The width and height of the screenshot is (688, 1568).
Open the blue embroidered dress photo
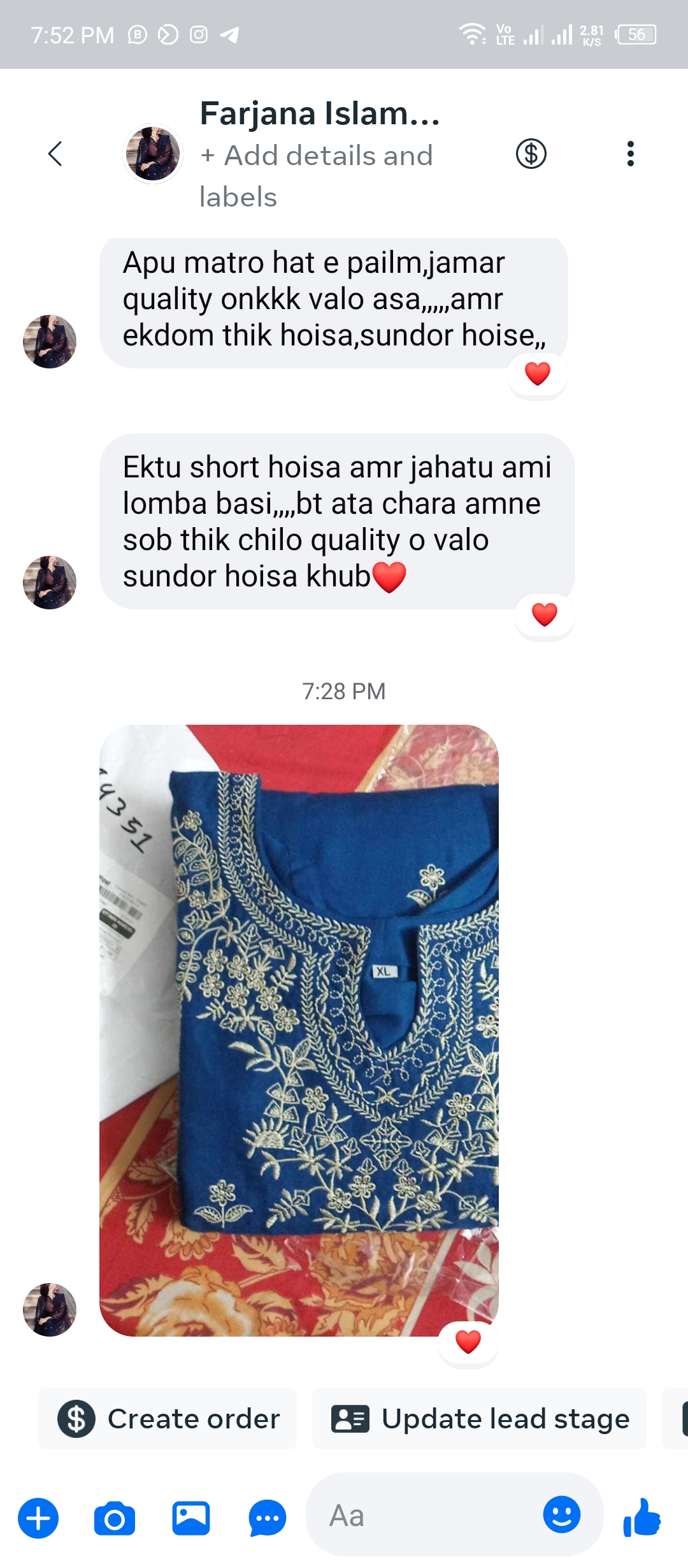[x=299, y=1030]
